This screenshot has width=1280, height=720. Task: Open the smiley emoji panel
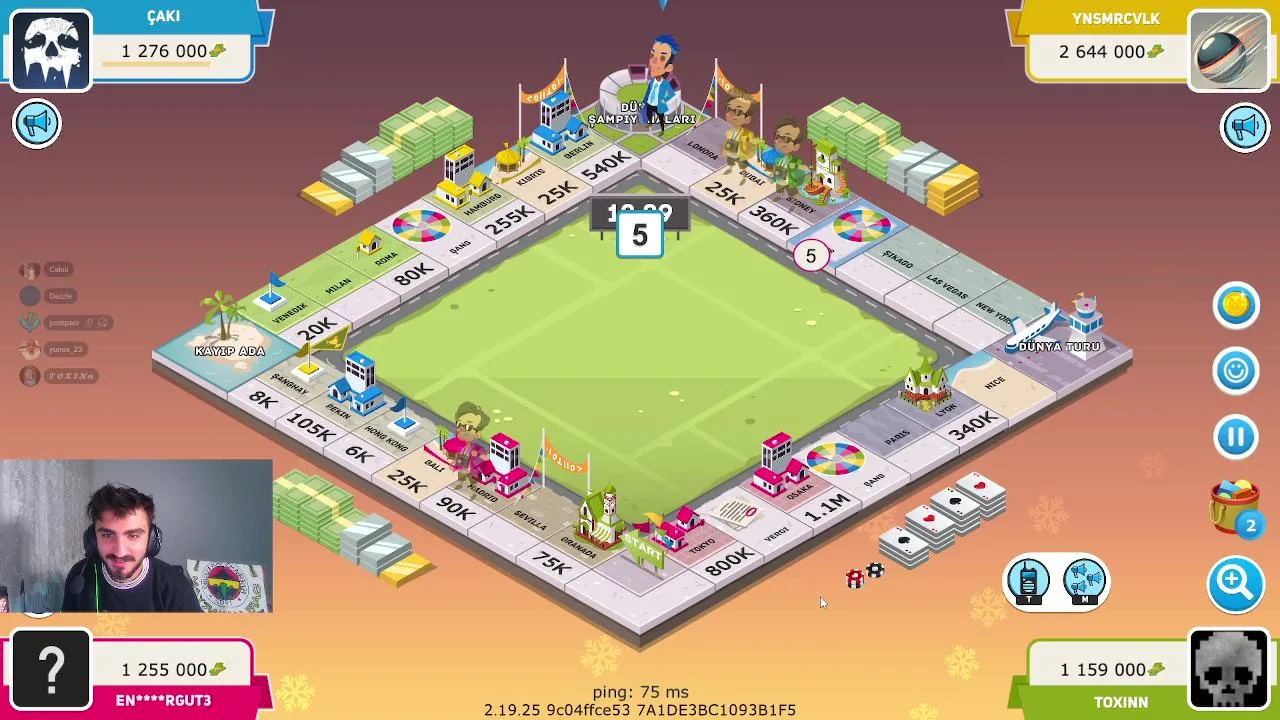(x=1236, y=371)
